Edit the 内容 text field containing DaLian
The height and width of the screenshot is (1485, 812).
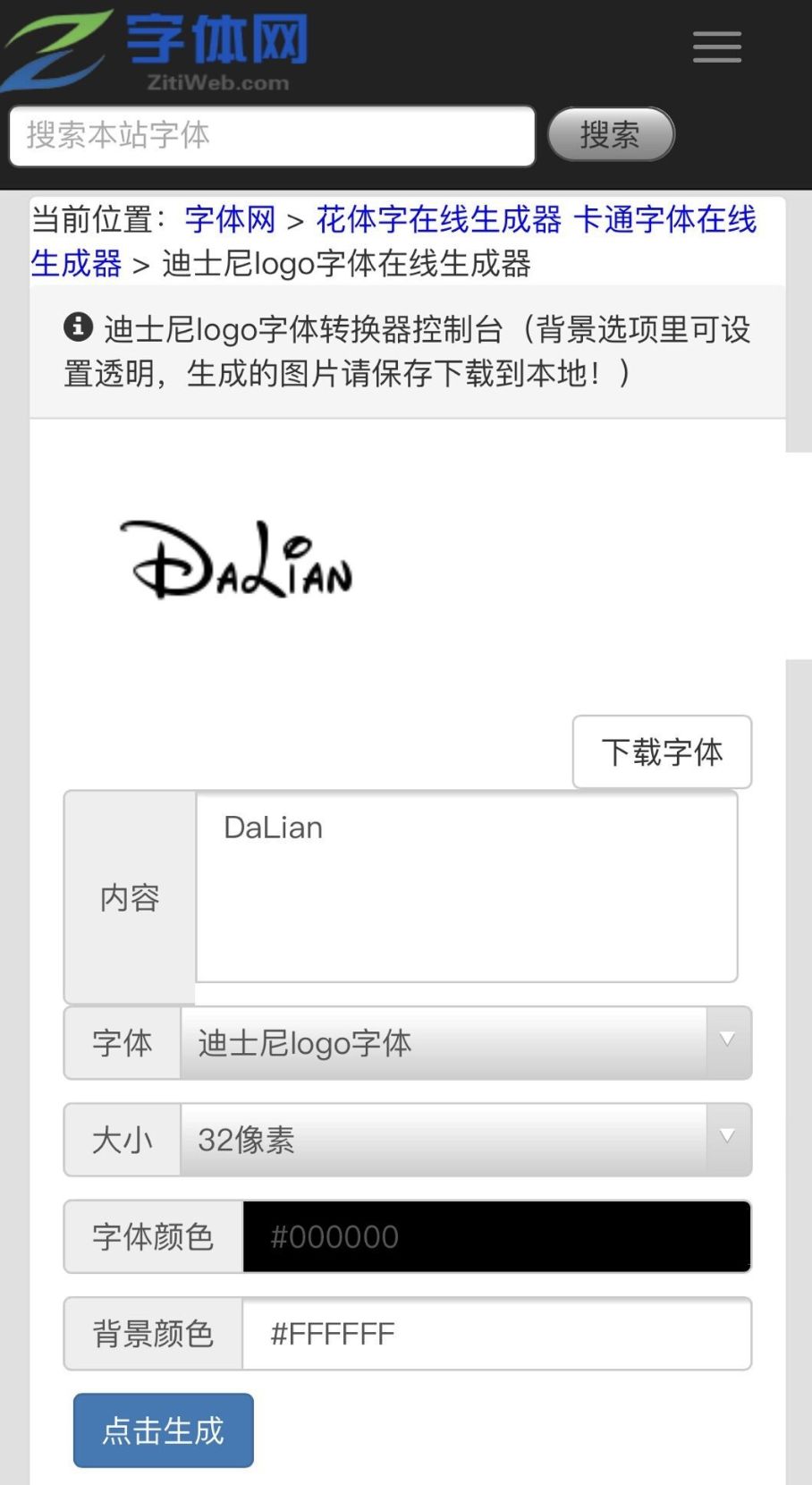[x=466, y=887]
